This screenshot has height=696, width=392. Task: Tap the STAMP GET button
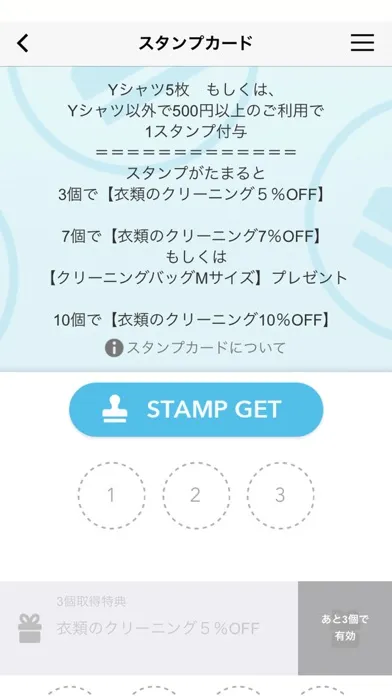click(x=196, y=410)
